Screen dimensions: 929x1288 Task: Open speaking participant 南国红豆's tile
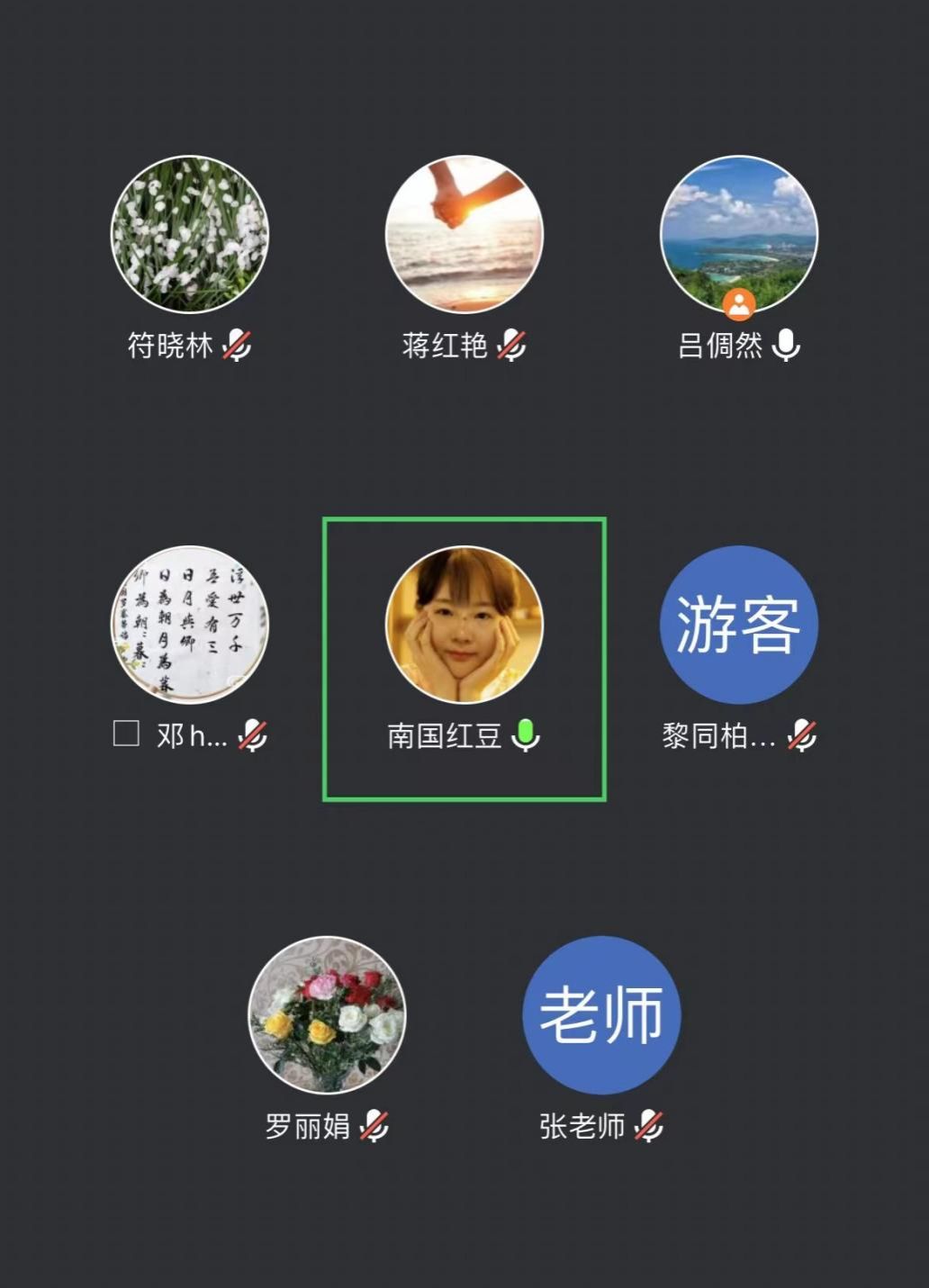pyautogui.click(x=464, y=625)
